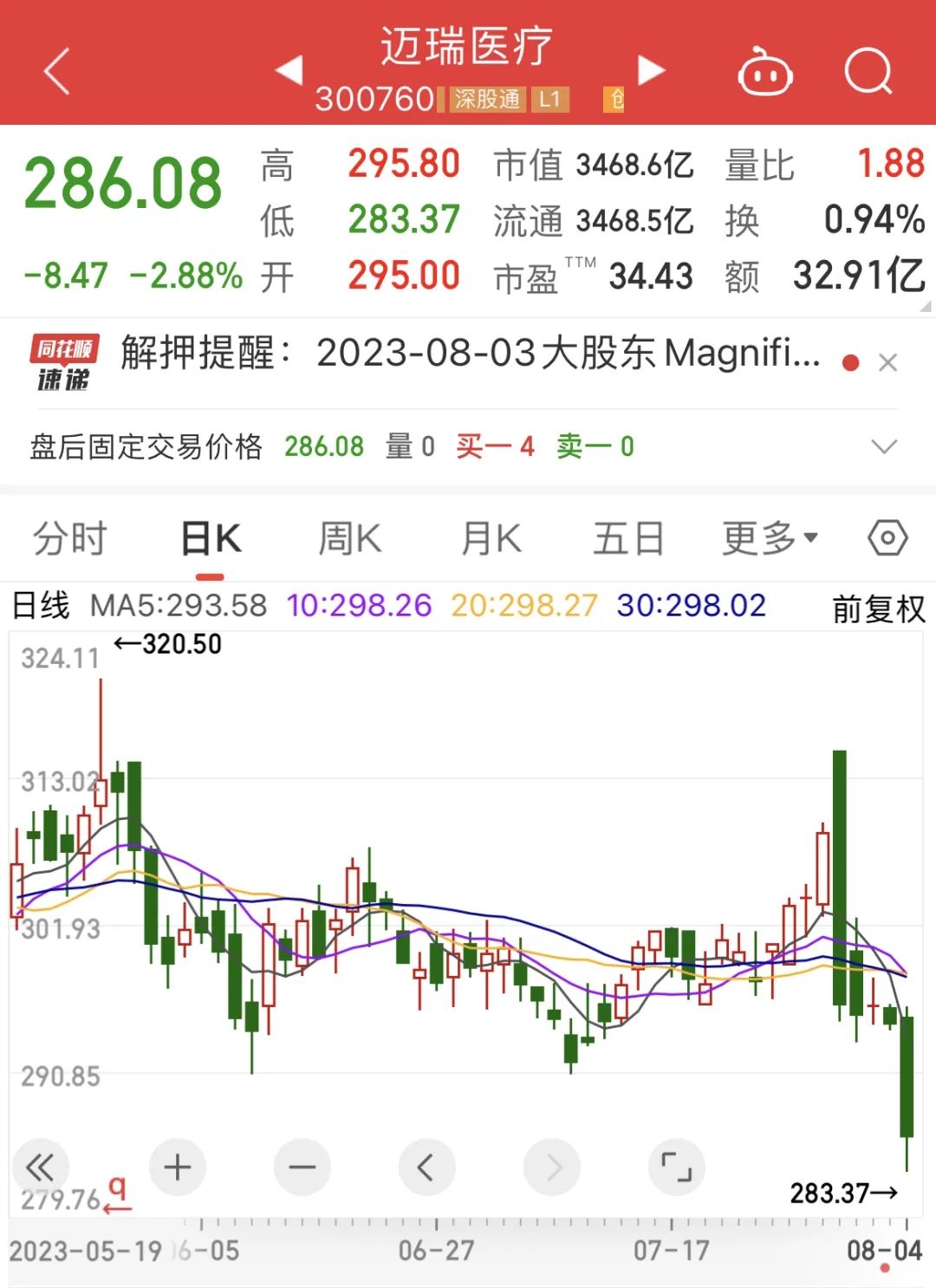Switch to the next stock
The image size is (936, 1288).
[652, 70]
